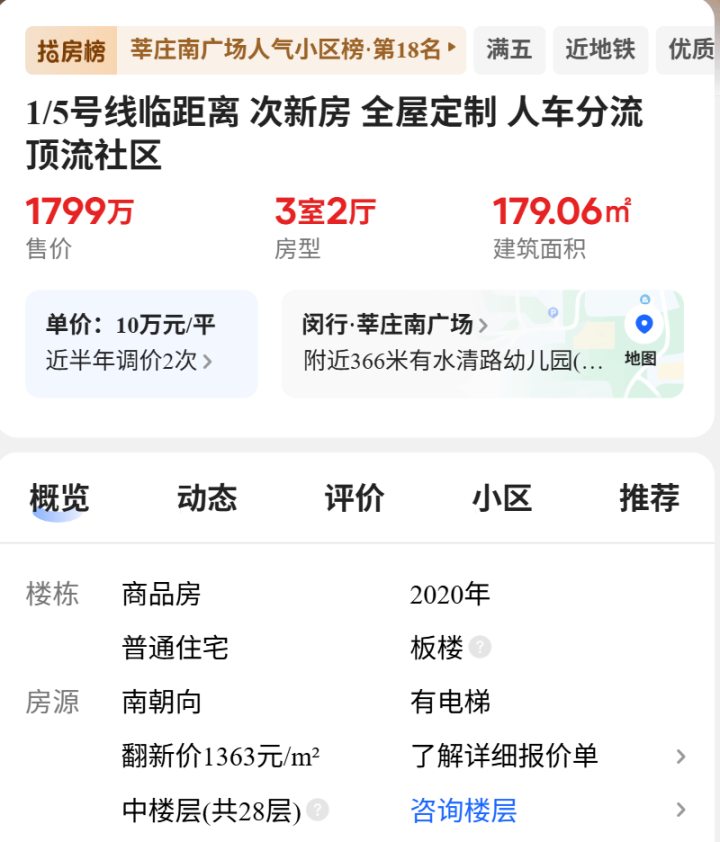
Task: Select the 概览 tab
Action: (x=60, y=498)
